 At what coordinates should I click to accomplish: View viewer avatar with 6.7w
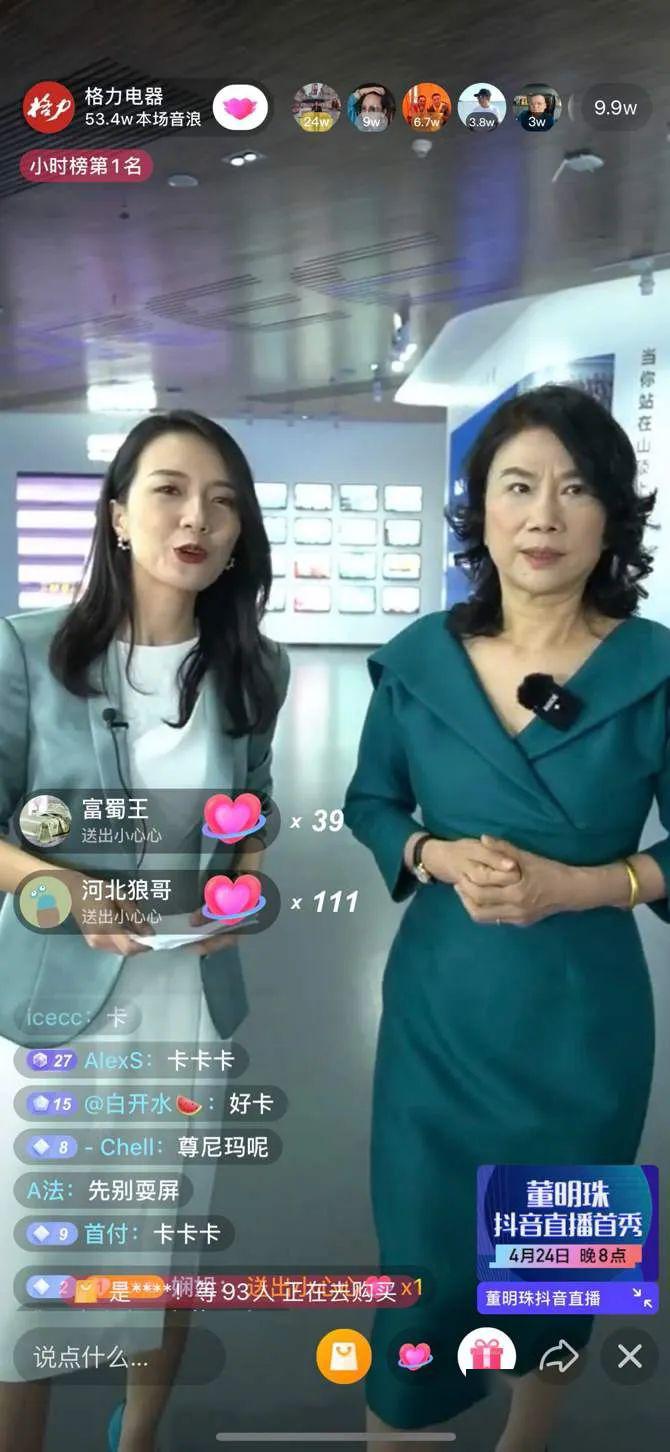[426, 108]
